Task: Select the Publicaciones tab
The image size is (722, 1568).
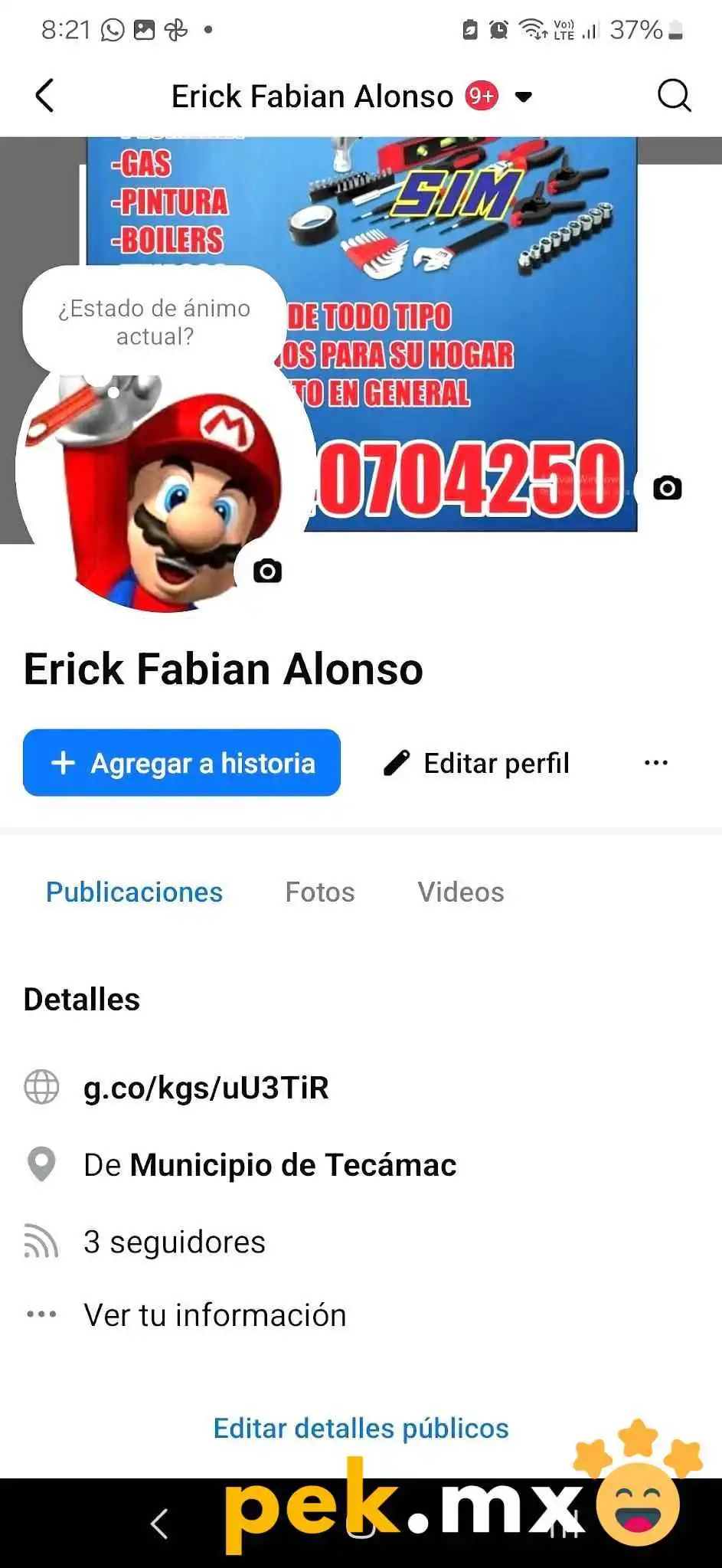Action: [134, 892]
